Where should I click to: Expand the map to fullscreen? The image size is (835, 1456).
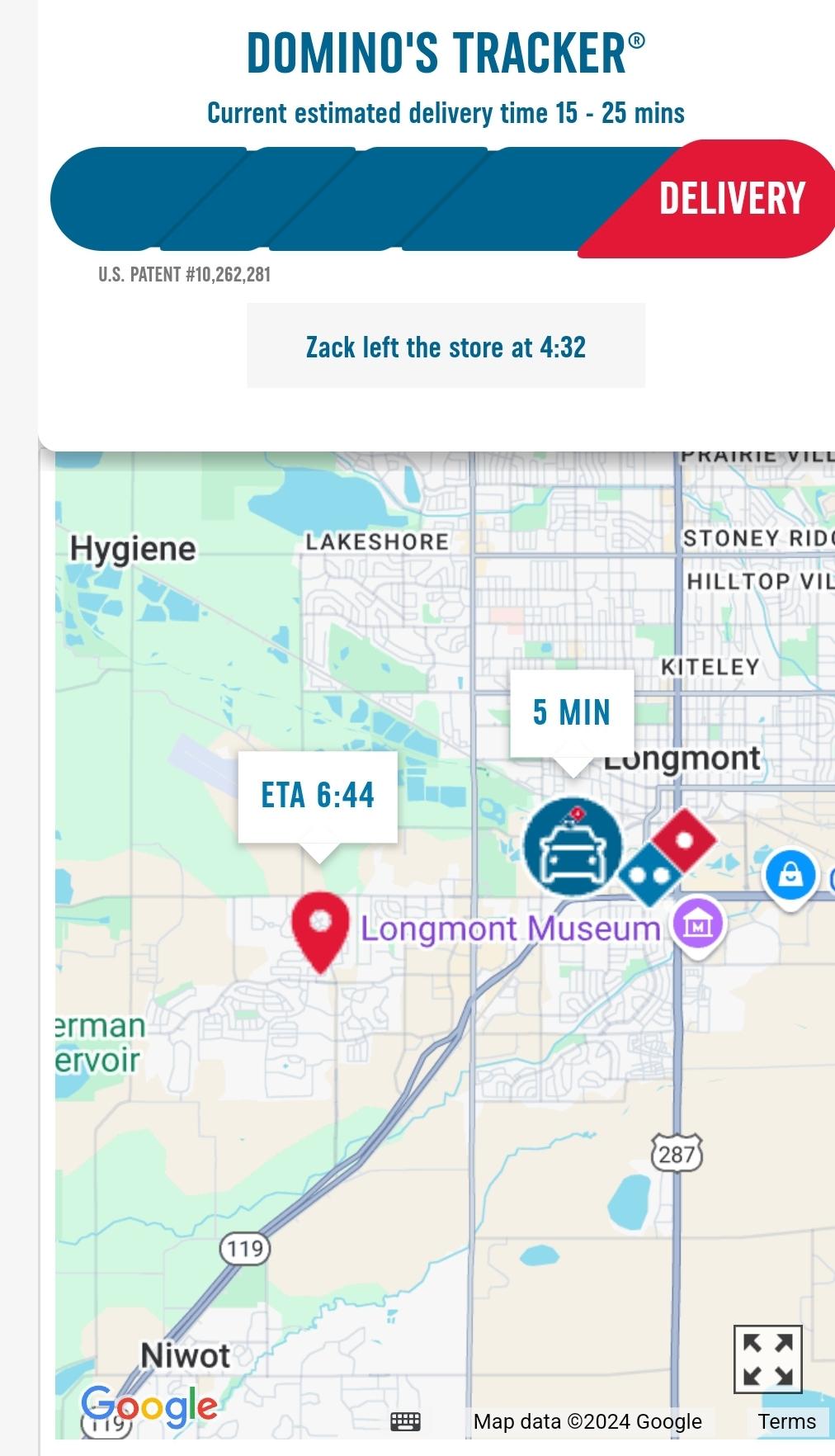[768, 1359]
